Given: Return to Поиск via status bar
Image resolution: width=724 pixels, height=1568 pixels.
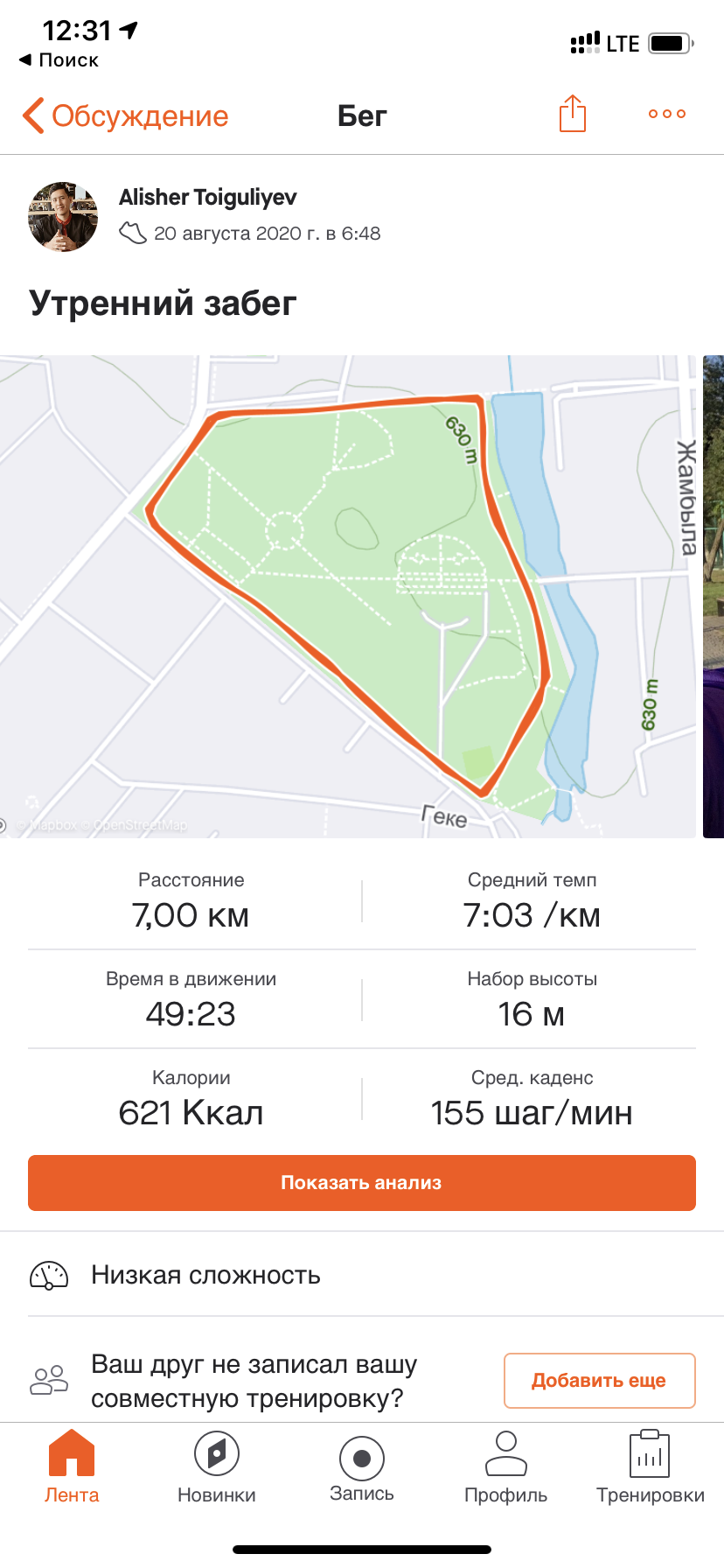Looking at the screenshot, I should tap(58, 59).
